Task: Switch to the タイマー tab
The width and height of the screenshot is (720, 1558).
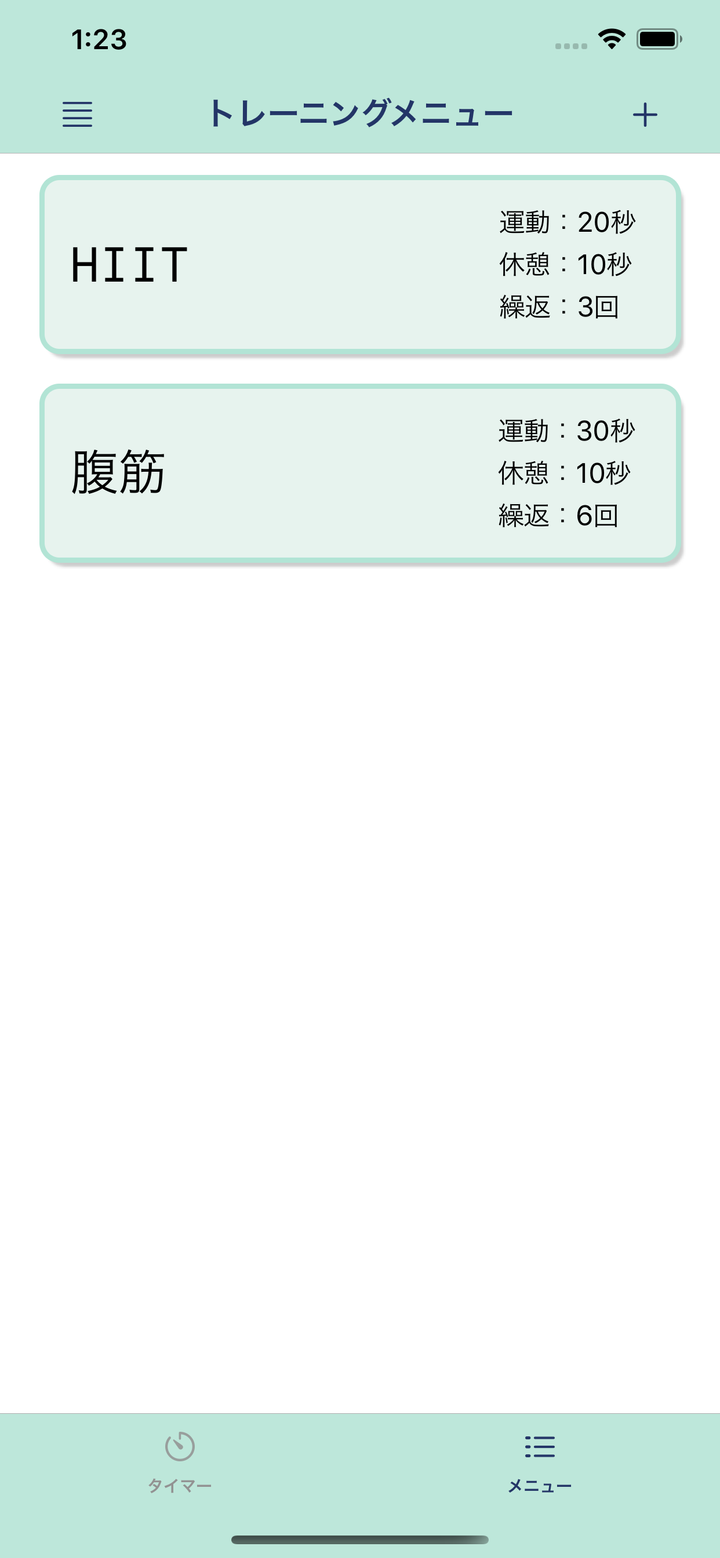Action: [x=180, y=1460]
